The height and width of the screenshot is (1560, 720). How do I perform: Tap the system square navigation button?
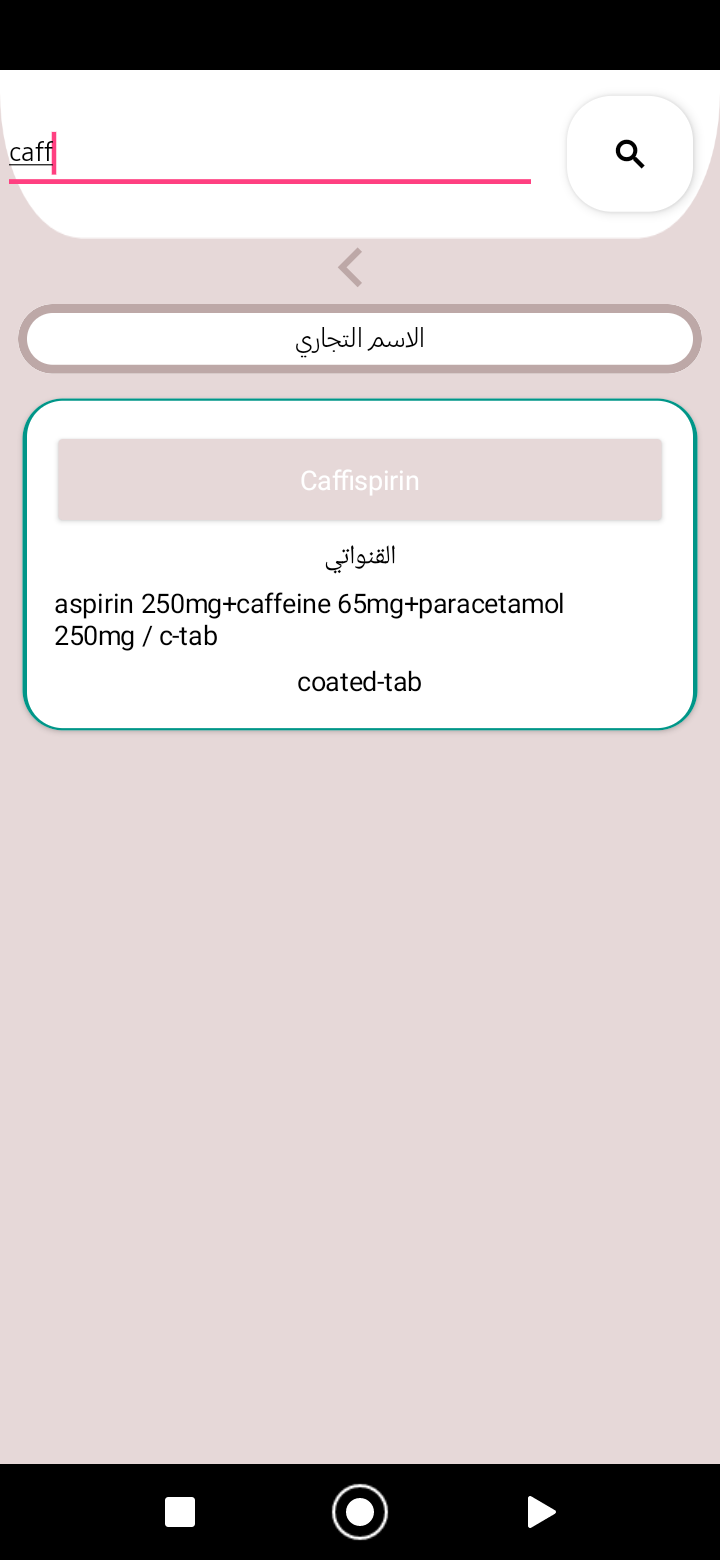click(180, 1511)
